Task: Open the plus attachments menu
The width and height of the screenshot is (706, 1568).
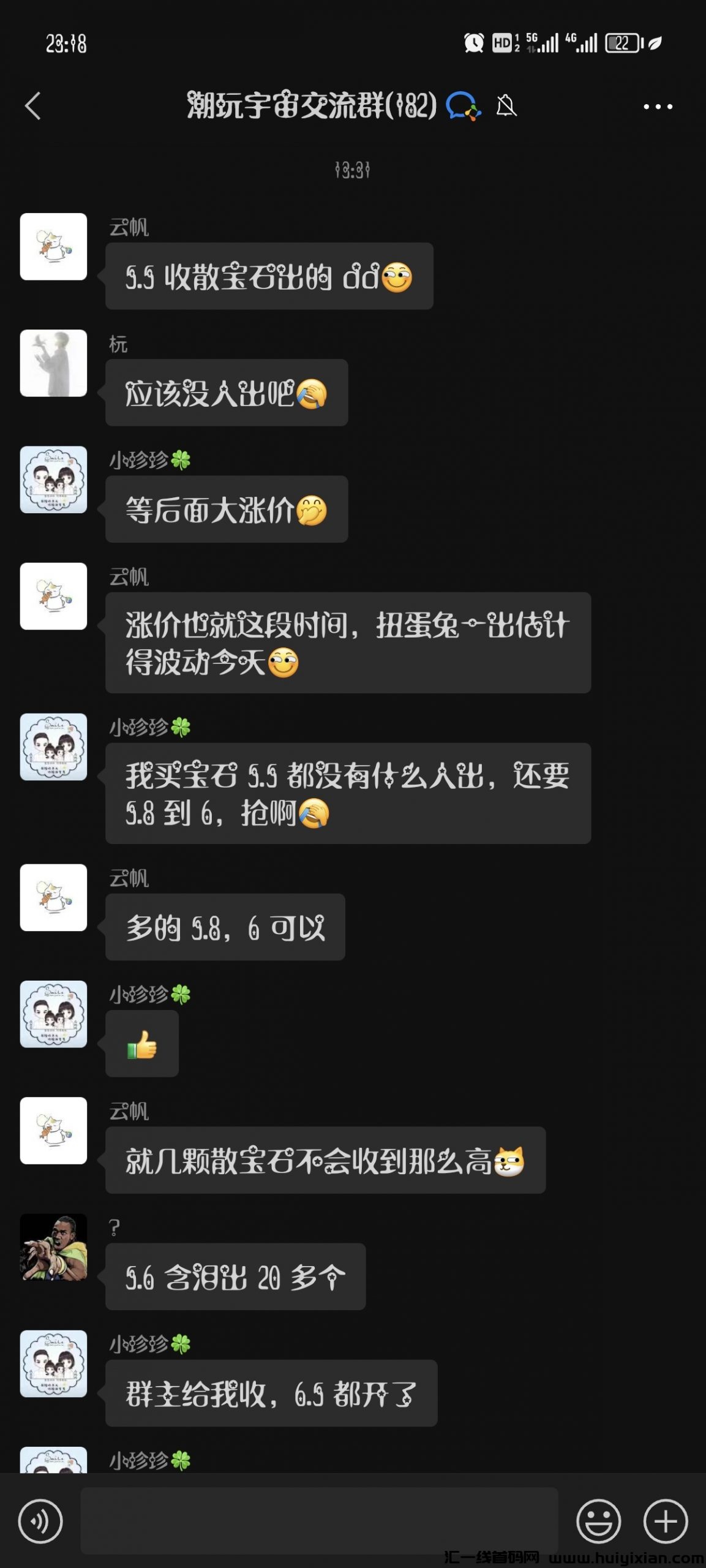Action: tap(666, 1521)
